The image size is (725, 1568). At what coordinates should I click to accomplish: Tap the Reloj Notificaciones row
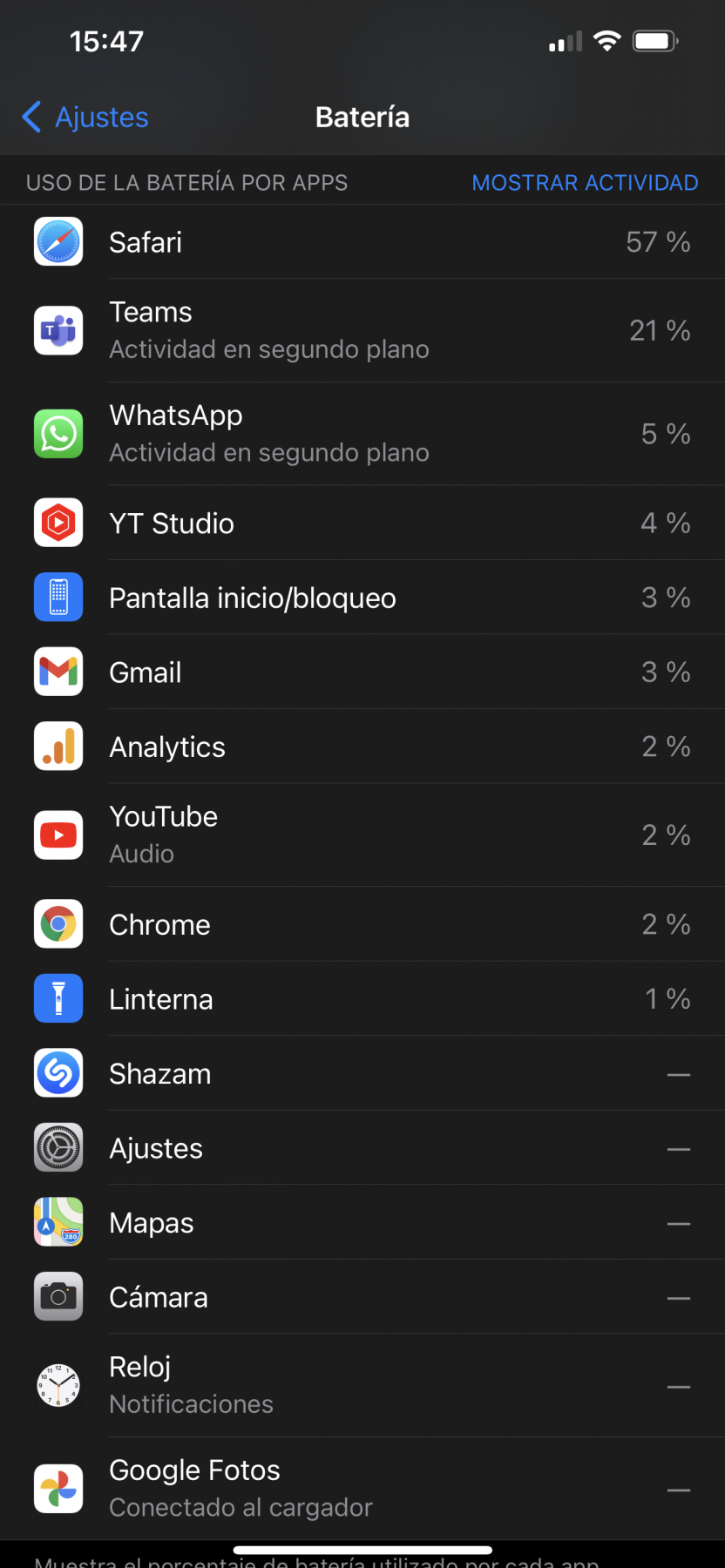(x=362, y=1385)
